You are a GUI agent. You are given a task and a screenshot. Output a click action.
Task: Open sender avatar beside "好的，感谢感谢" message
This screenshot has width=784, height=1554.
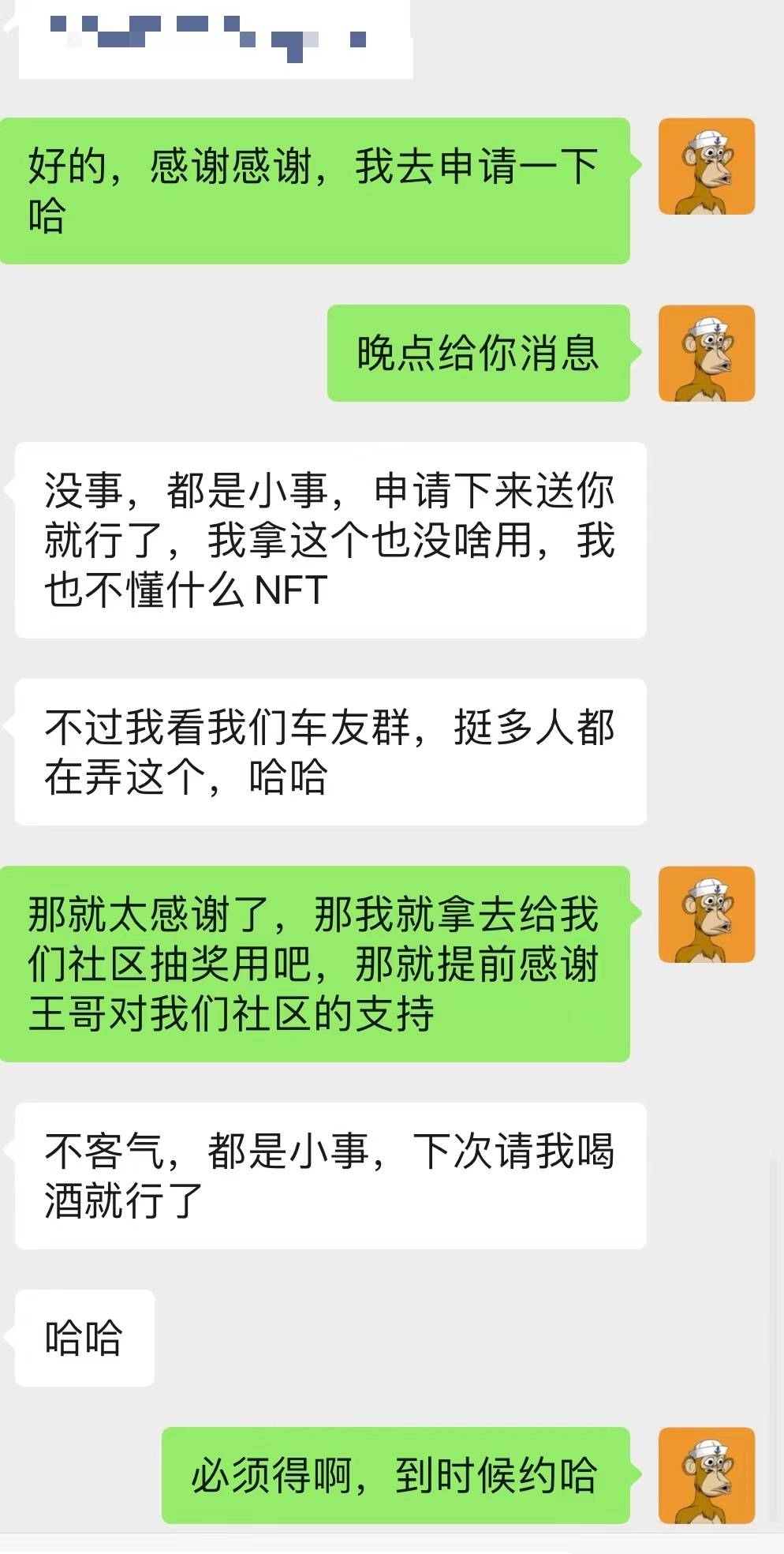coord(707,167)
